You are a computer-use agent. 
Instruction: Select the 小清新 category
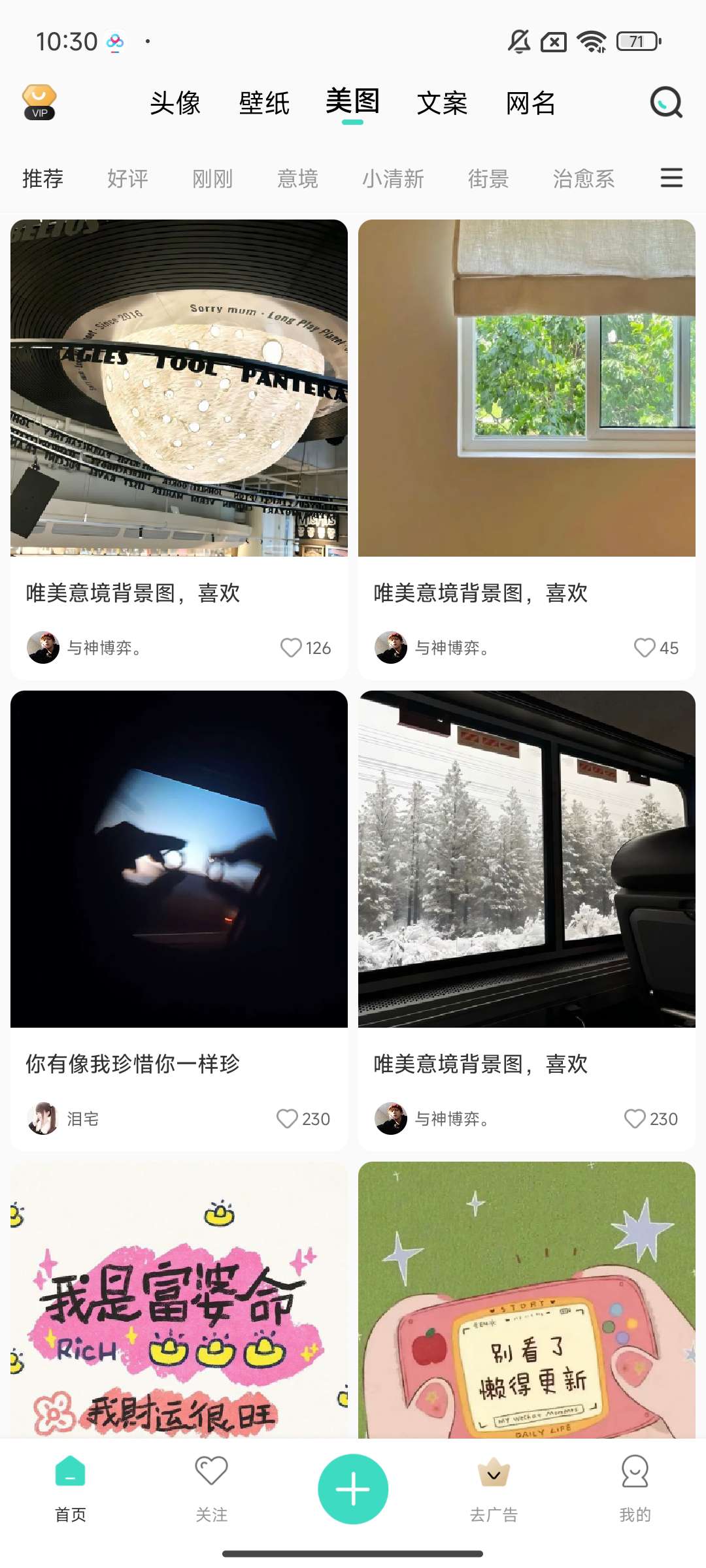pyautogui.click(x=393, y=178)
